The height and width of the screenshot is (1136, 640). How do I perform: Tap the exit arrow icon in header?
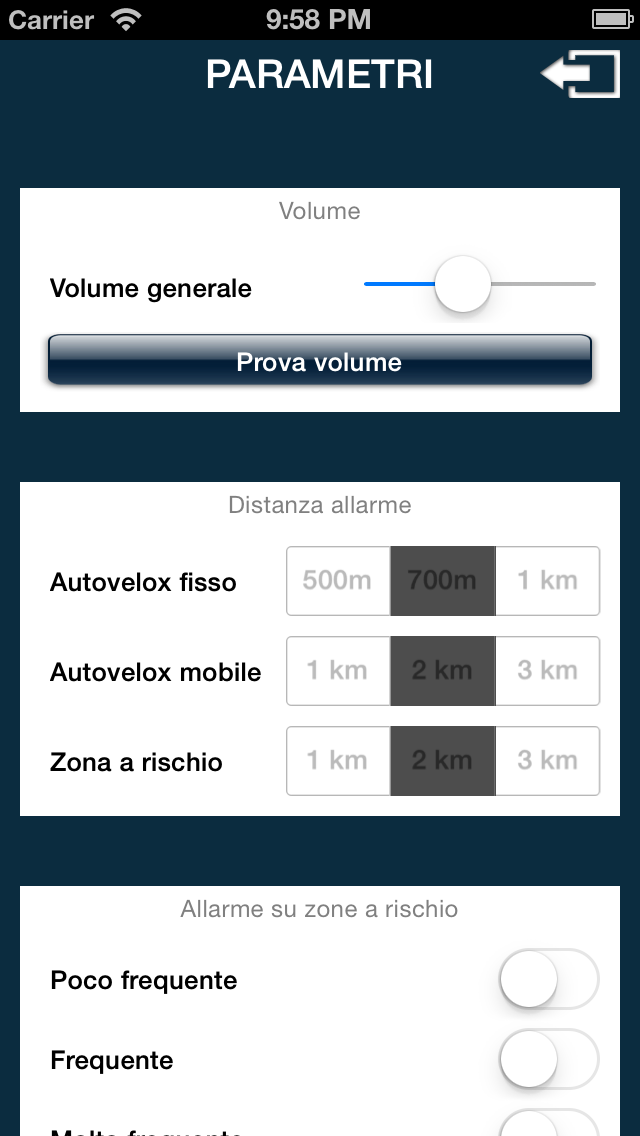(580, 75)
